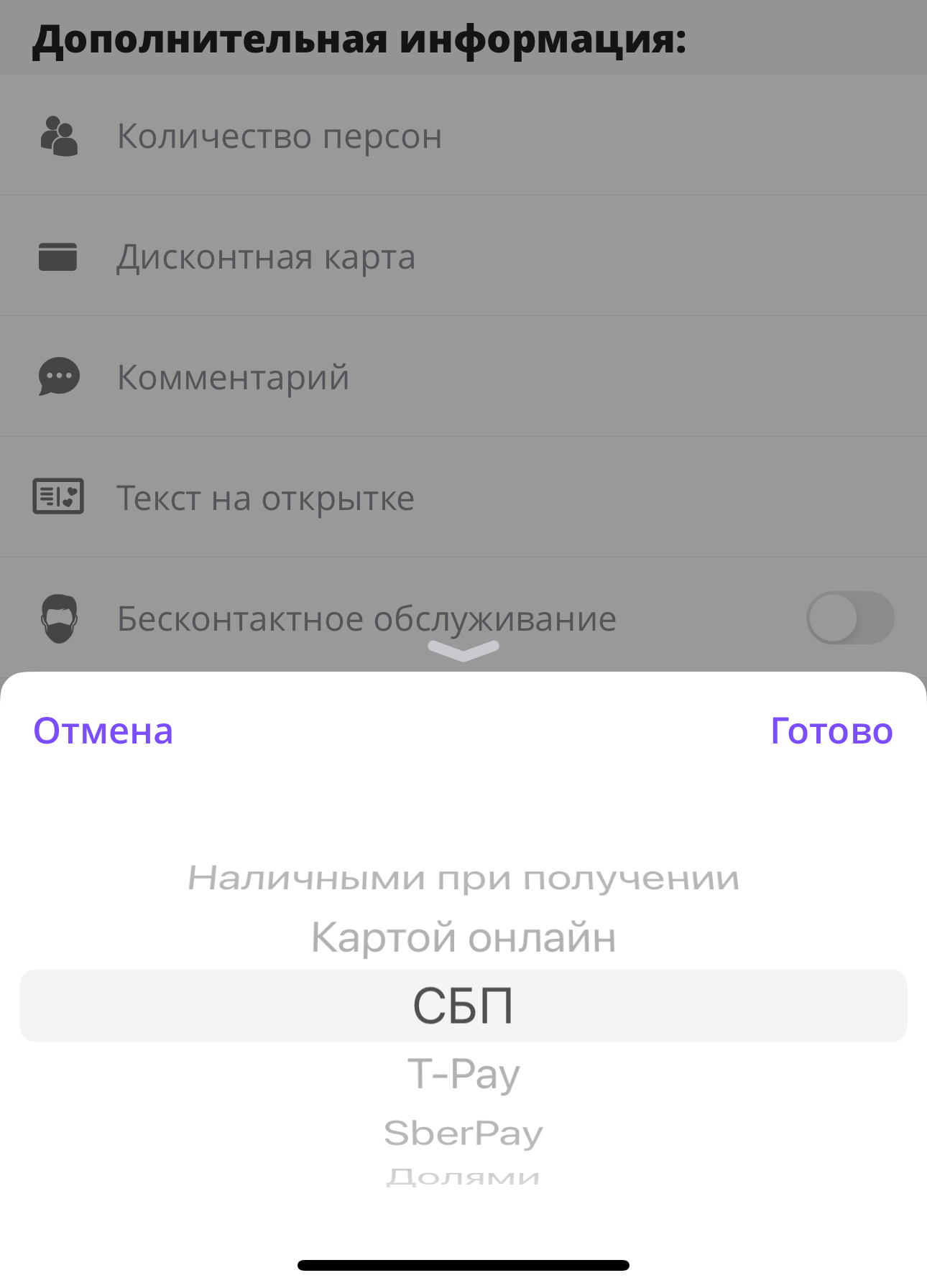The height and width of the screenshot is (1288, 927).
Task: Confirm the choice with Готово
Action: click(831, 731)
